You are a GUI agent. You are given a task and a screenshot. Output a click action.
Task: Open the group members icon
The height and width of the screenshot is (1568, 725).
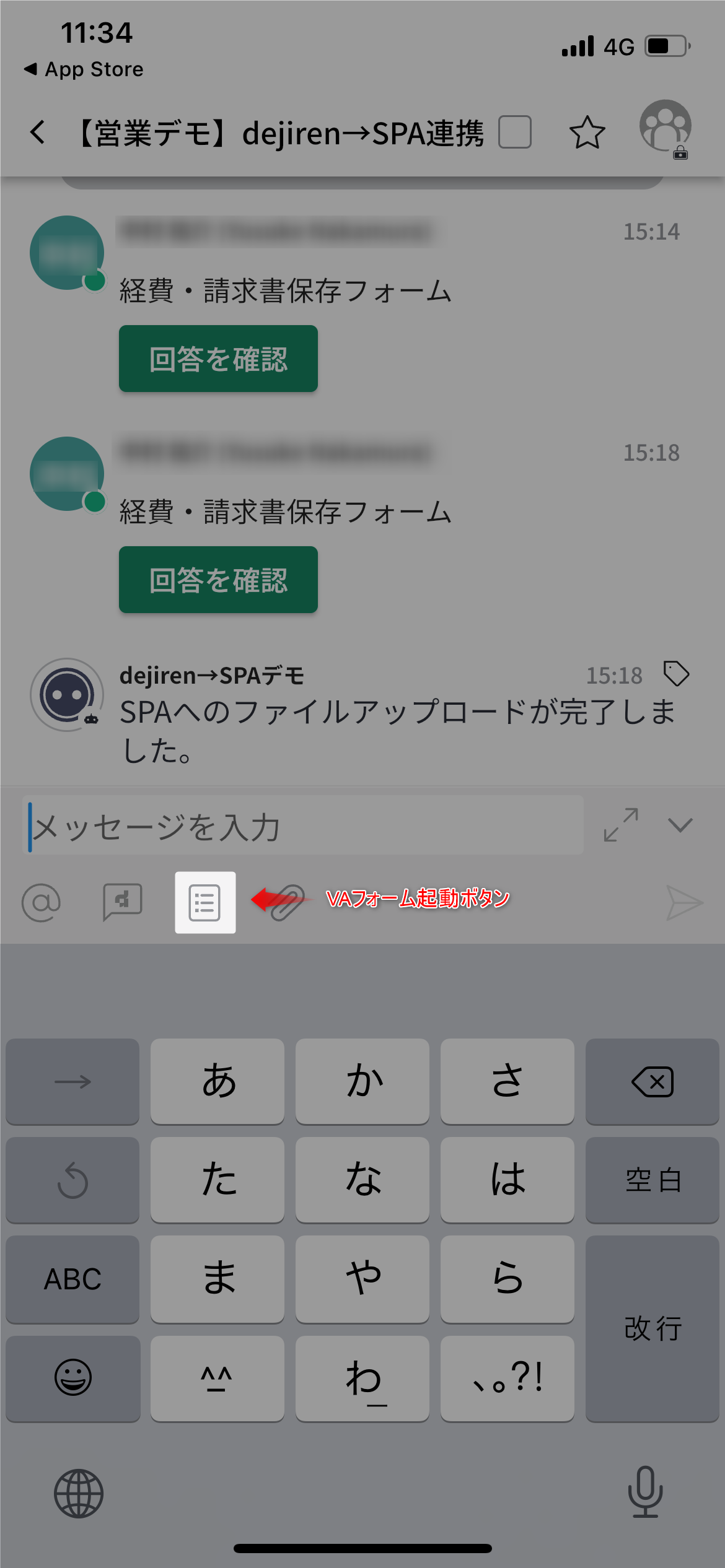point(666,128)
